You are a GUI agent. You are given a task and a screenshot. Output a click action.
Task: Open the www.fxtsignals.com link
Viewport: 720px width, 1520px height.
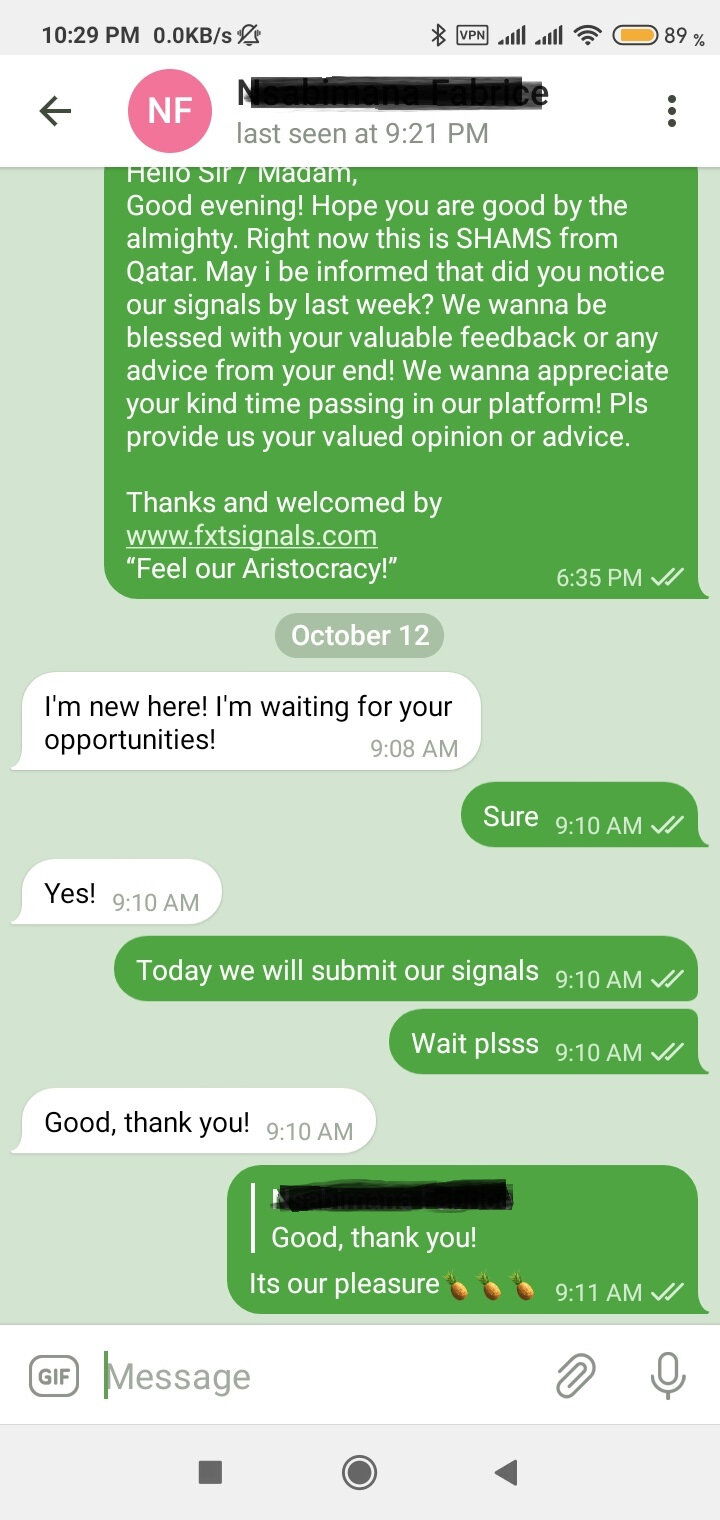(251, 536)
